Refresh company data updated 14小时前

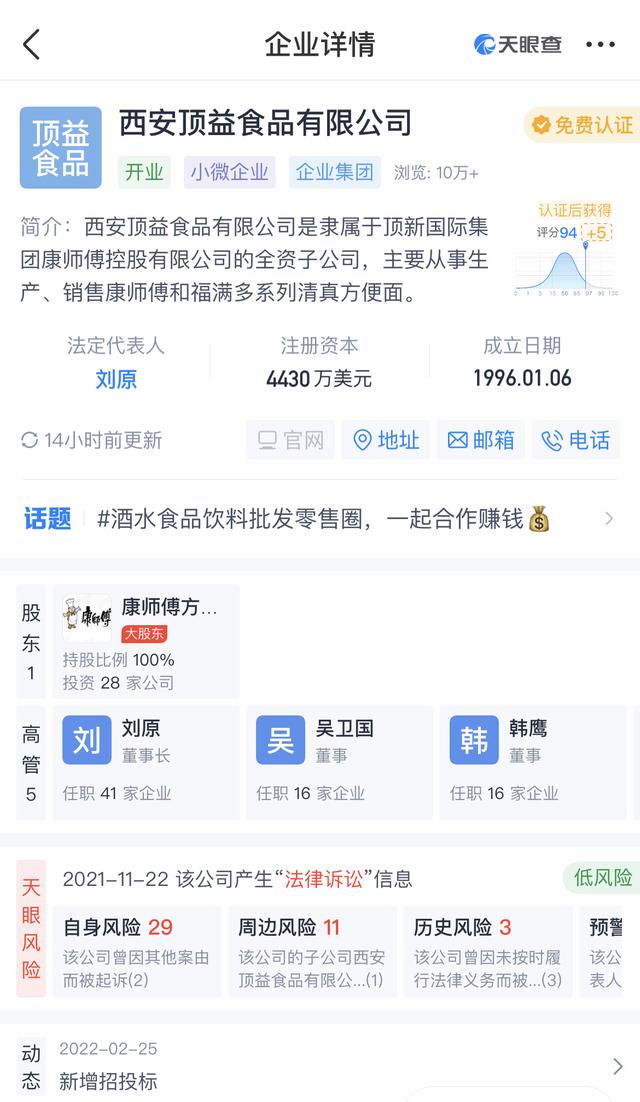pyautogui.click(x=90, y=440)
